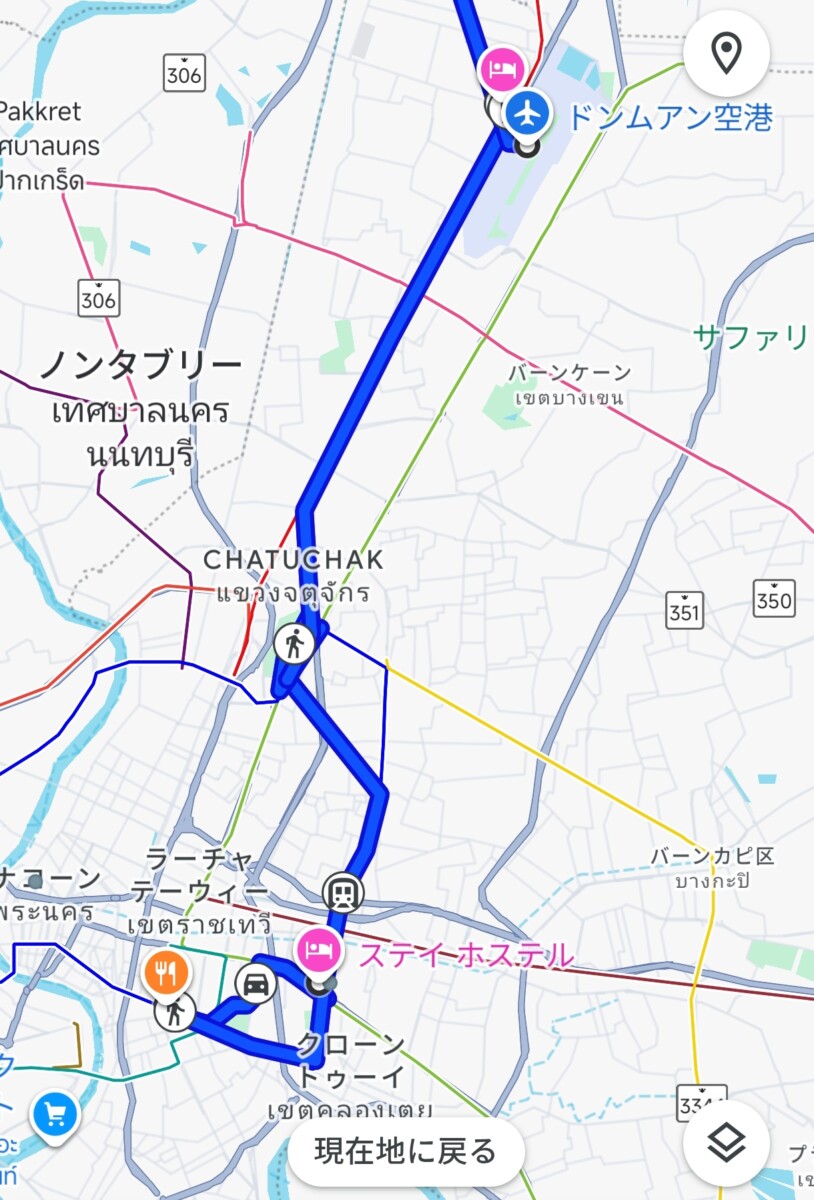Select the walking marker at Chatuchak

pyautogui.click(x=295, y=644)
